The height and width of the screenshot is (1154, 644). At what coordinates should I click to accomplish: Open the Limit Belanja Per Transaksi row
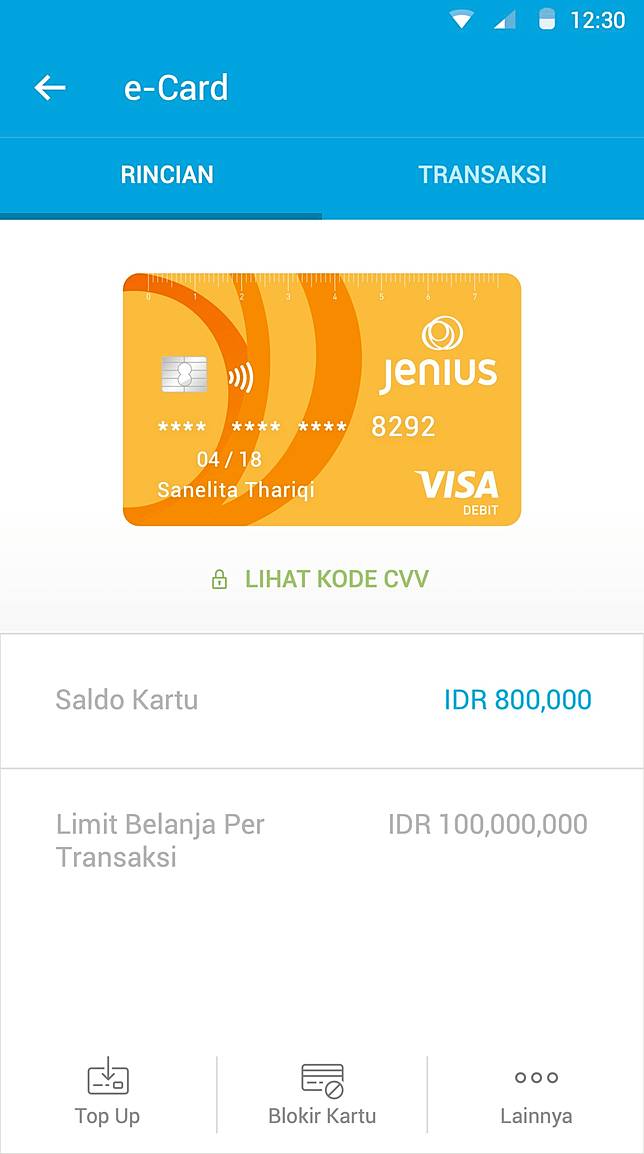322,840
